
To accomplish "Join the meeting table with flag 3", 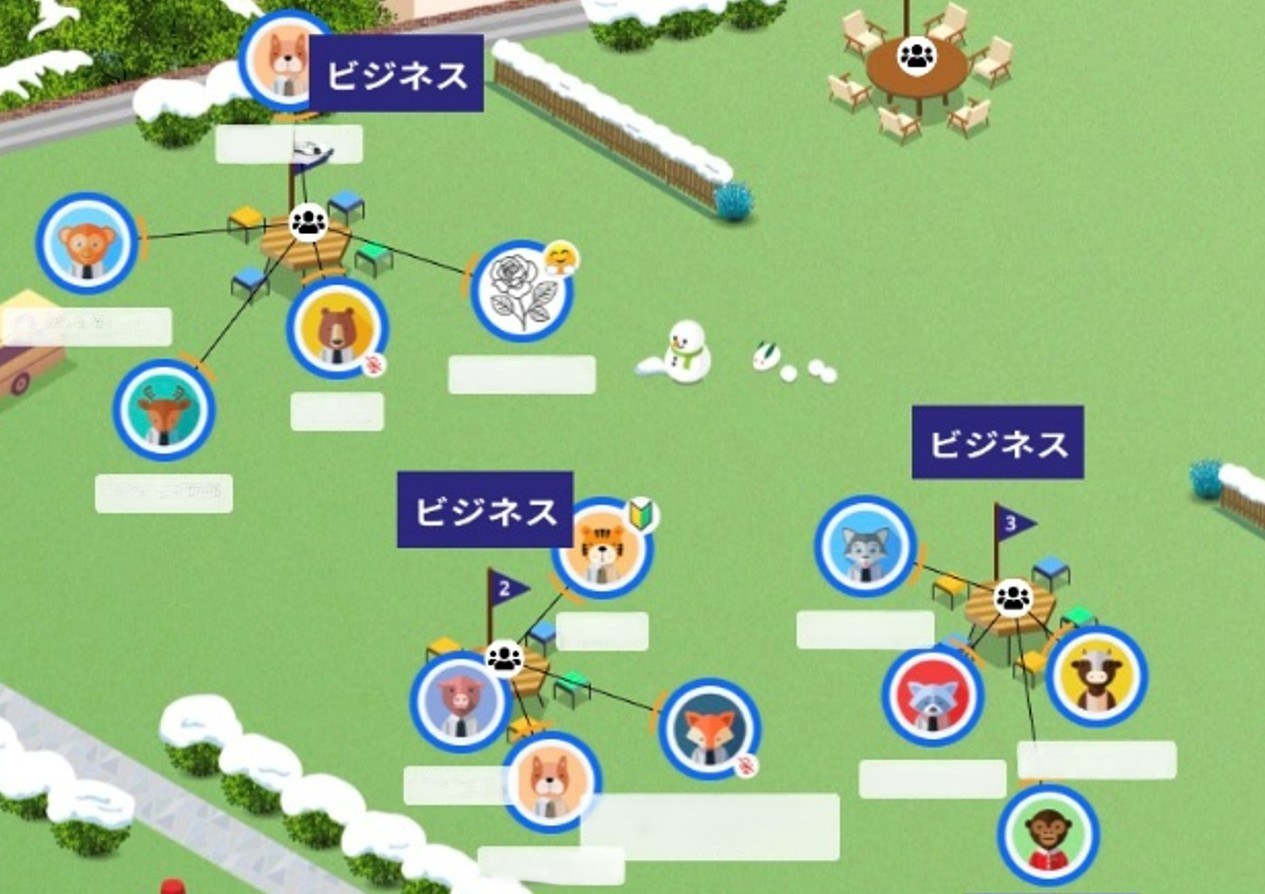I will pos(1013,598).
